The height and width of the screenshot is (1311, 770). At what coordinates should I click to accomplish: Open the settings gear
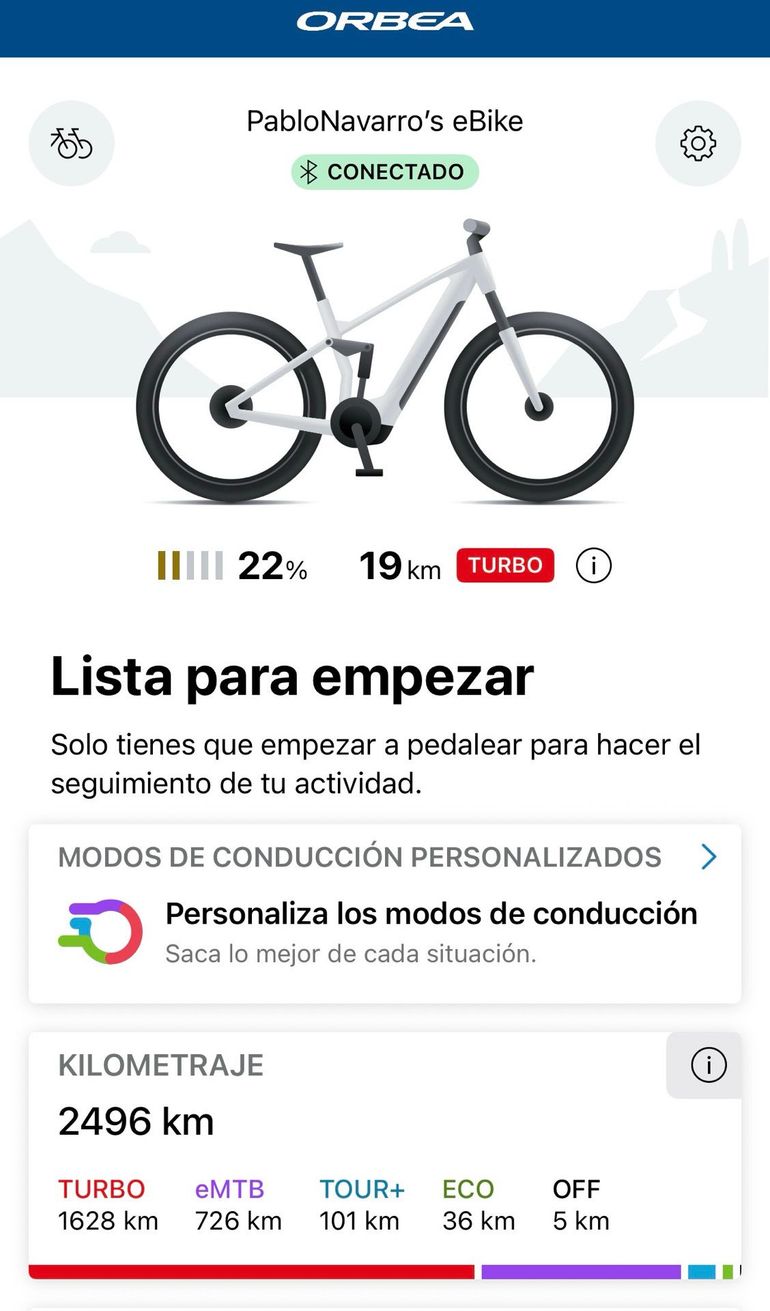(698, 143)
